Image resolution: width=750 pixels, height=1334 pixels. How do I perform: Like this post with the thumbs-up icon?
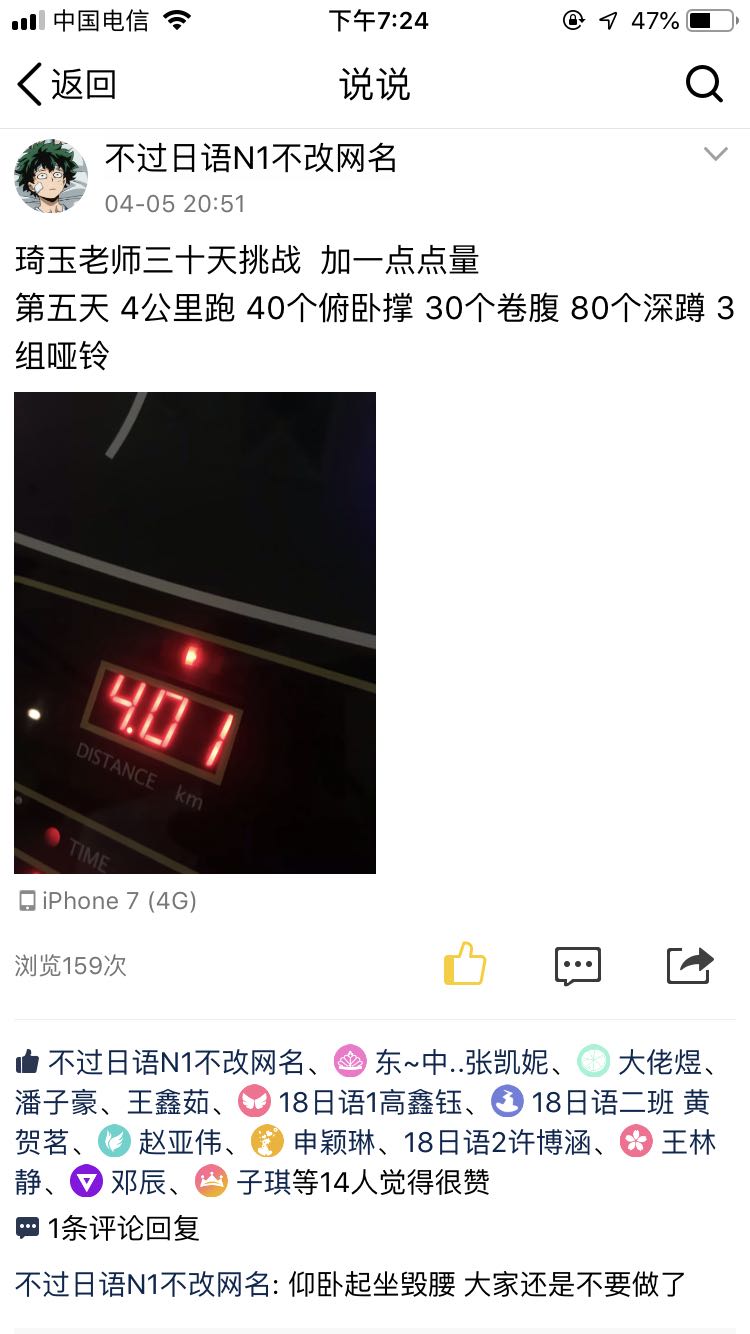tap(465, 965)
